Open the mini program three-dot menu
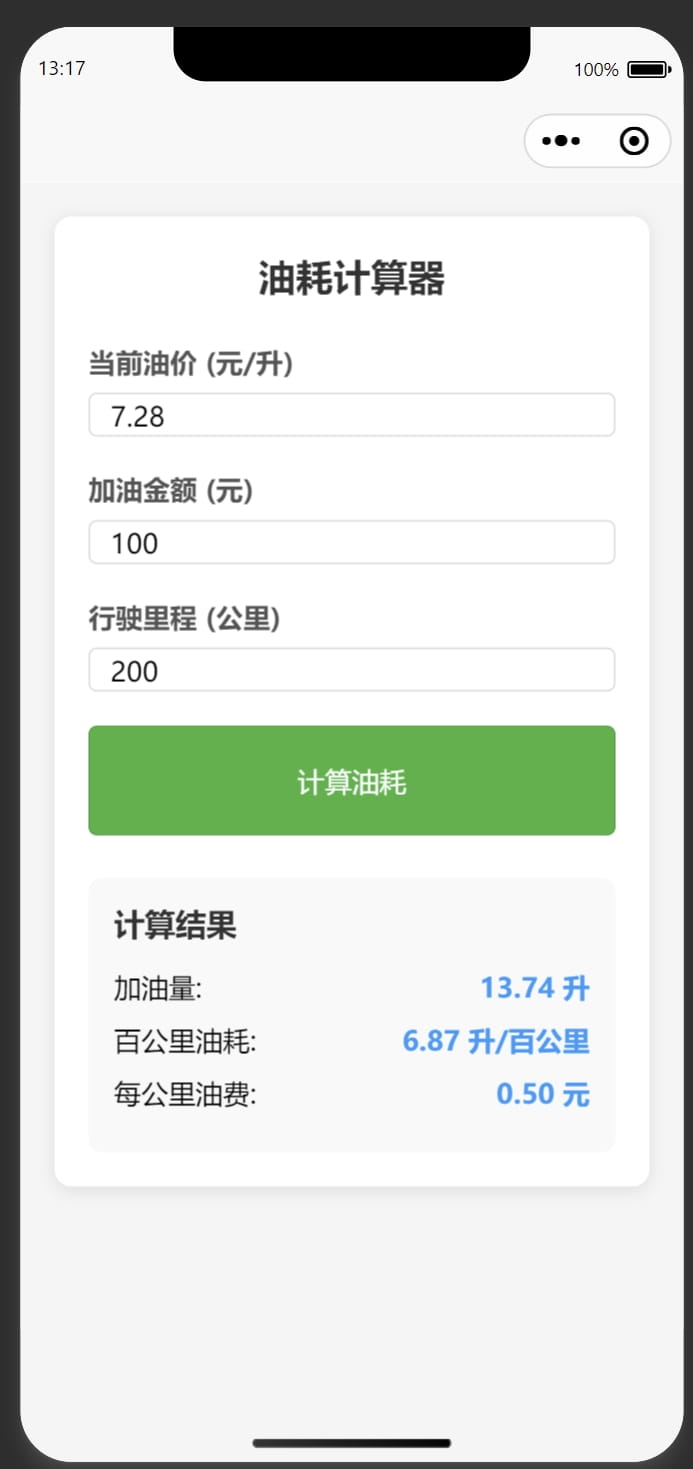 561,141
